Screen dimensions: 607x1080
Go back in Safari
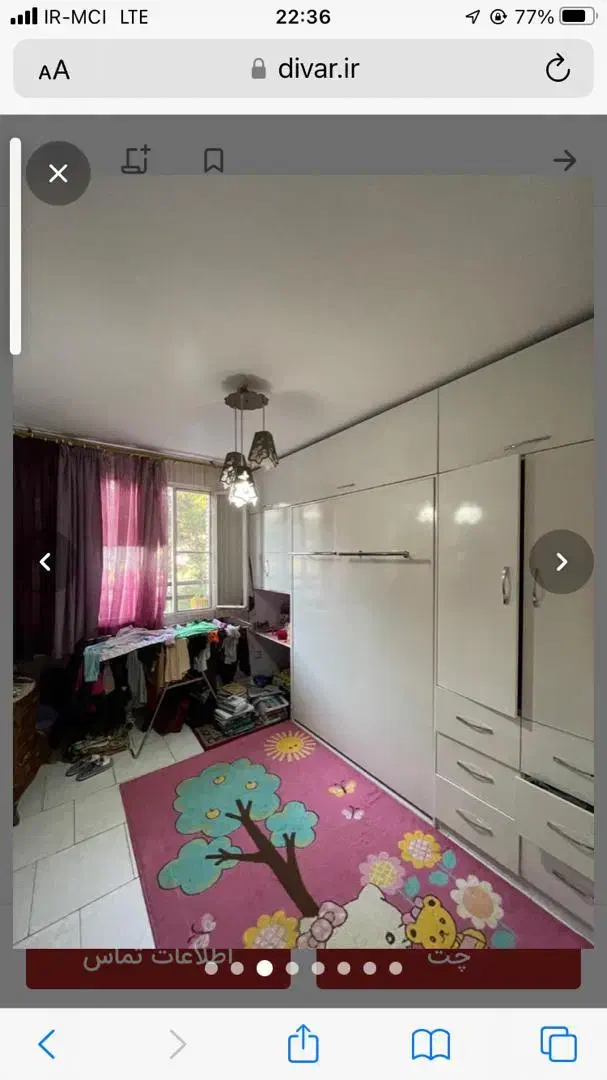(x=47, y=1045)
